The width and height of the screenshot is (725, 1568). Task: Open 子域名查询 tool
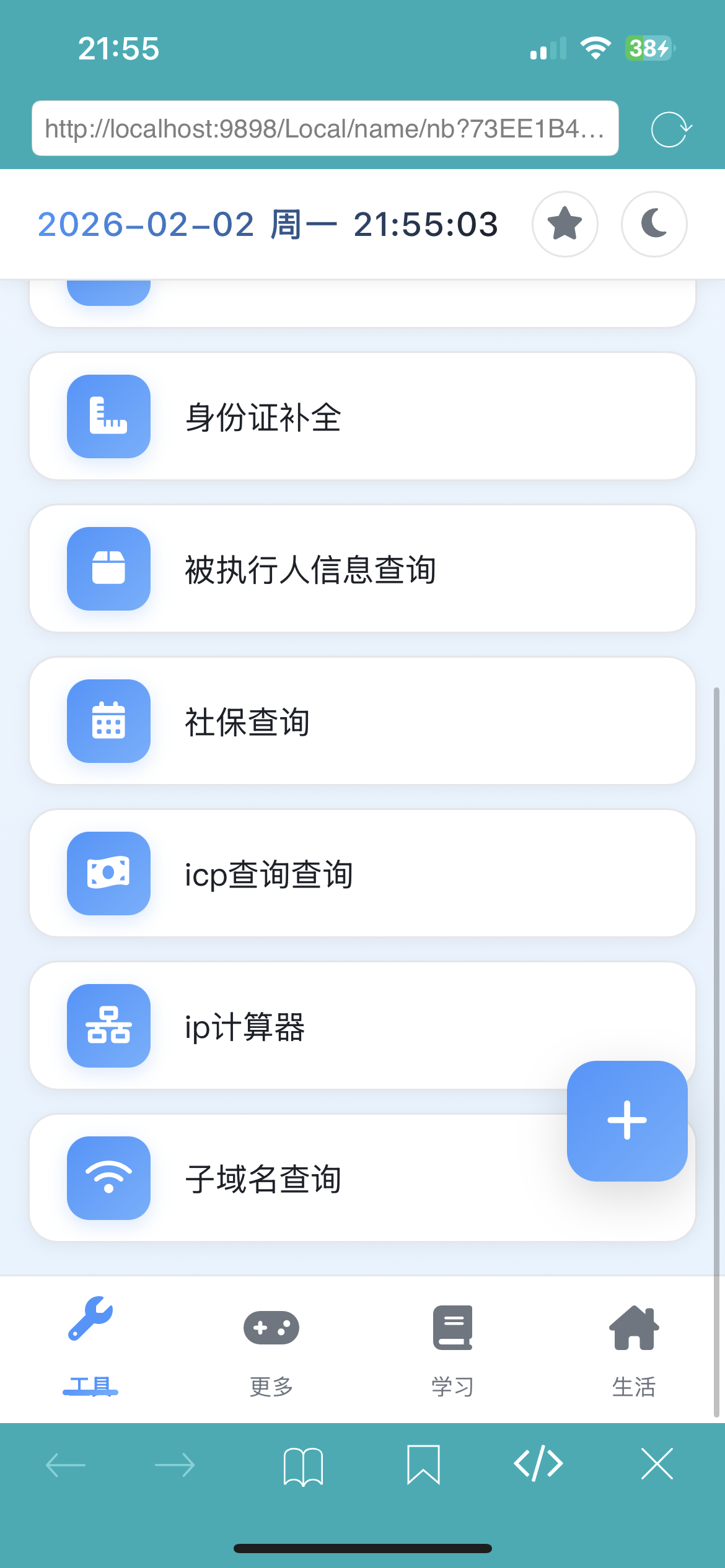(297, 1178)
